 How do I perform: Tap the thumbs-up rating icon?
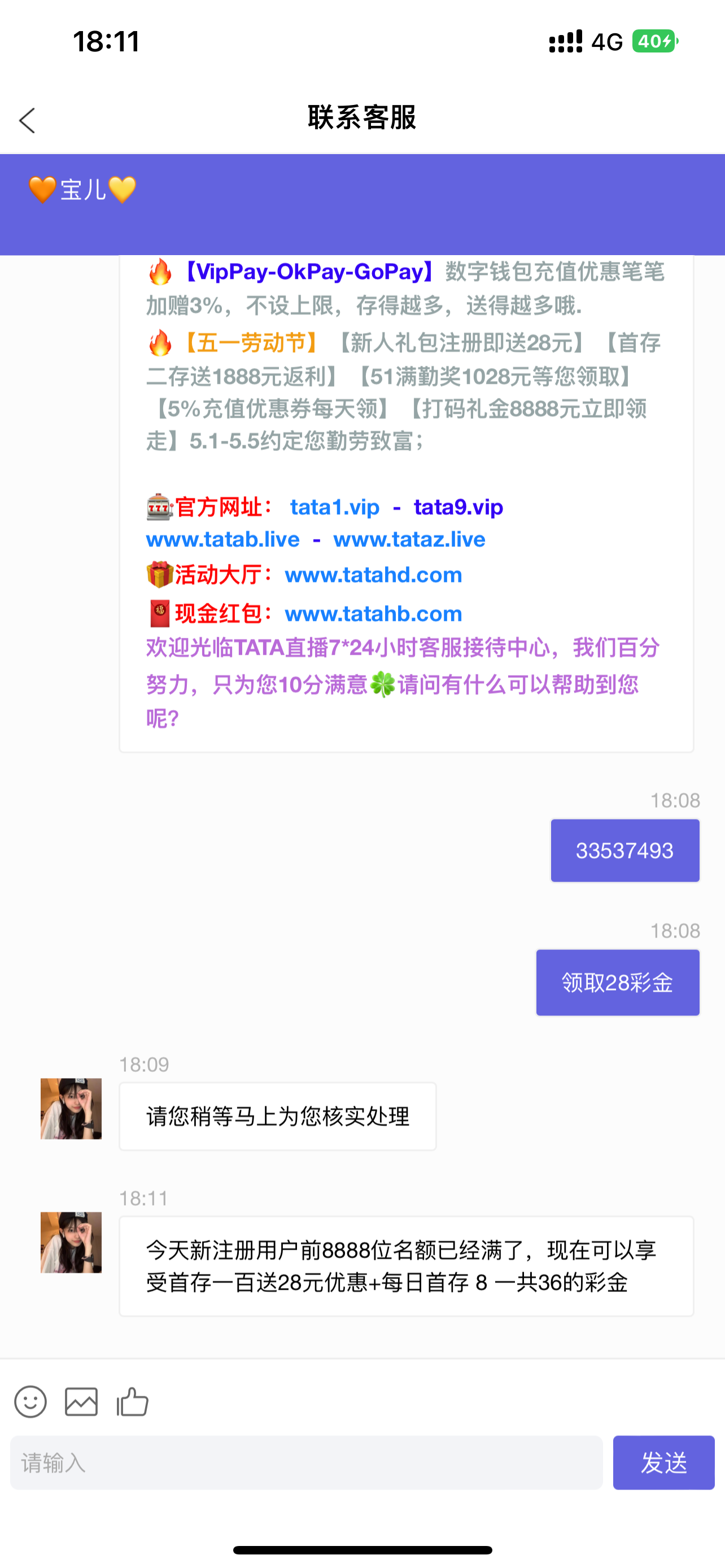[132, 1403]
